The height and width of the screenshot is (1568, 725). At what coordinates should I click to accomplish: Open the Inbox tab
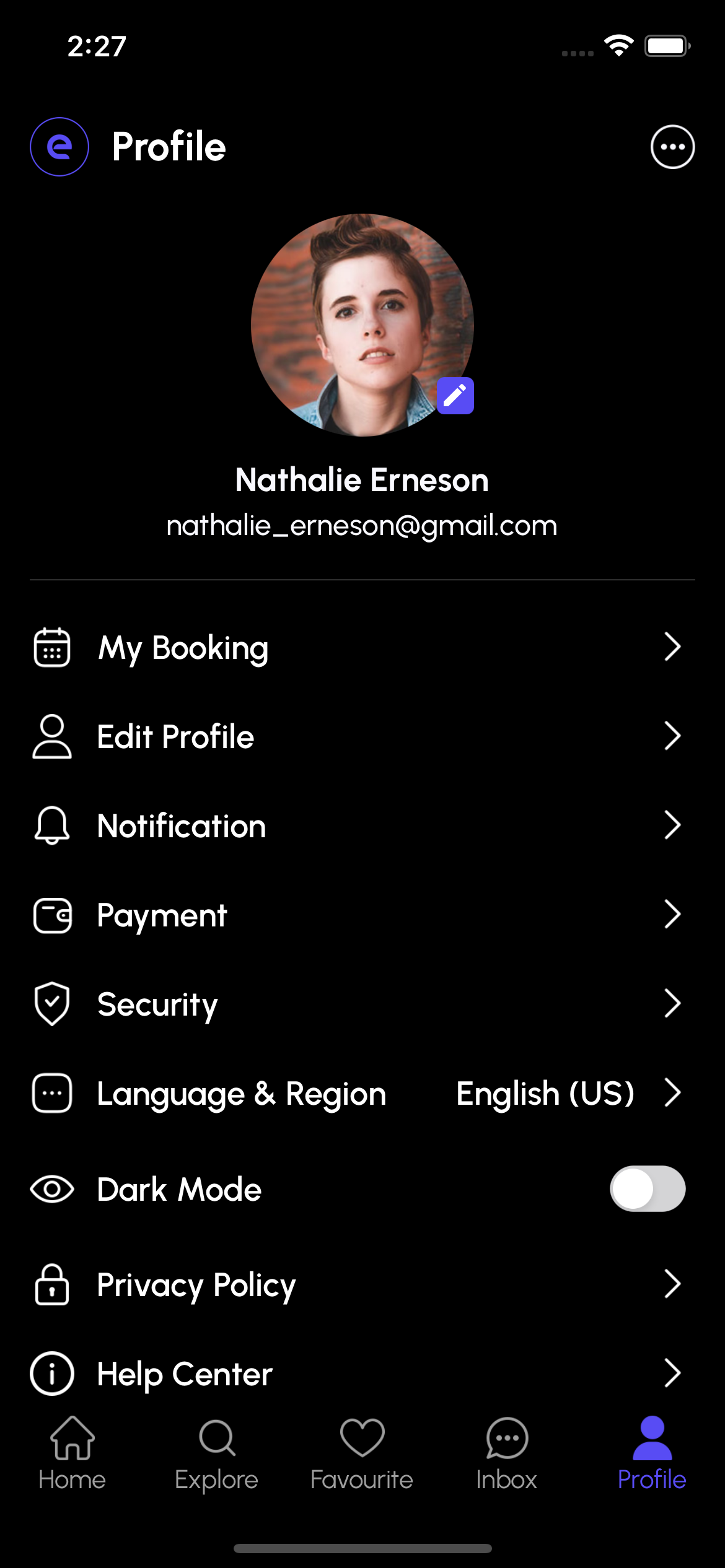pyautogui.click(x=507, y=1453)
